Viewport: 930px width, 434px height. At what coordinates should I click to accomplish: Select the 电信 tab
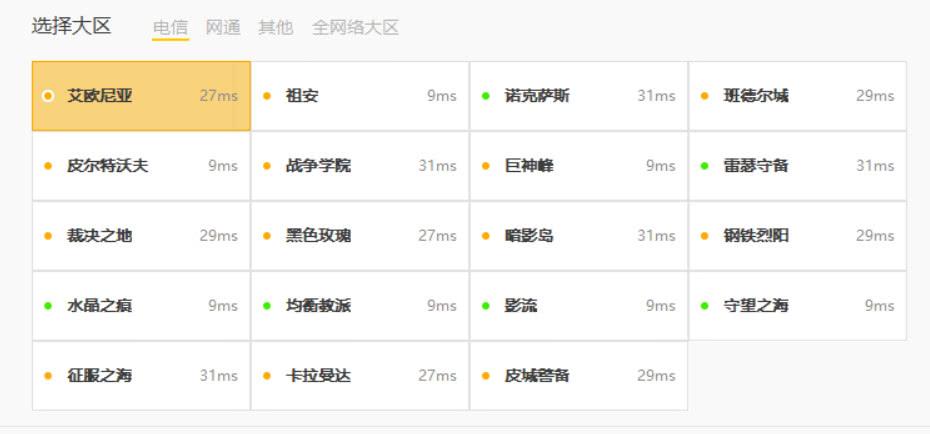pyautogui.click(x=171, y=28)
